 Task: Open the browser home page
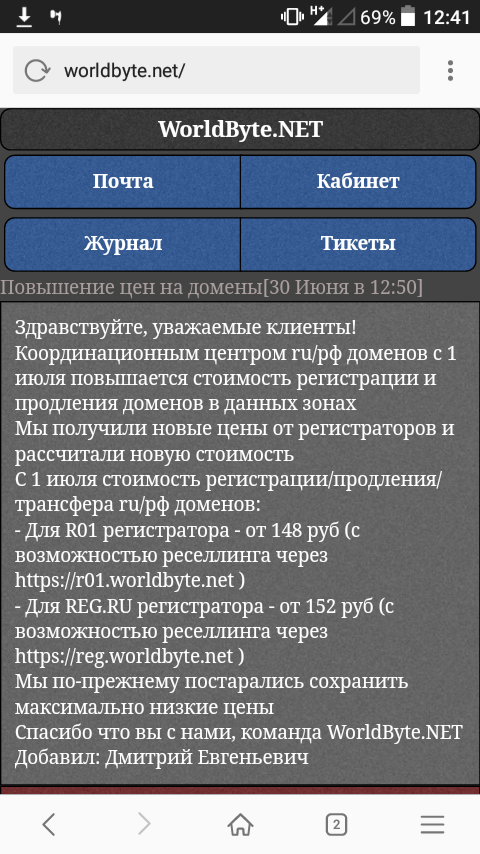point(240,824)
